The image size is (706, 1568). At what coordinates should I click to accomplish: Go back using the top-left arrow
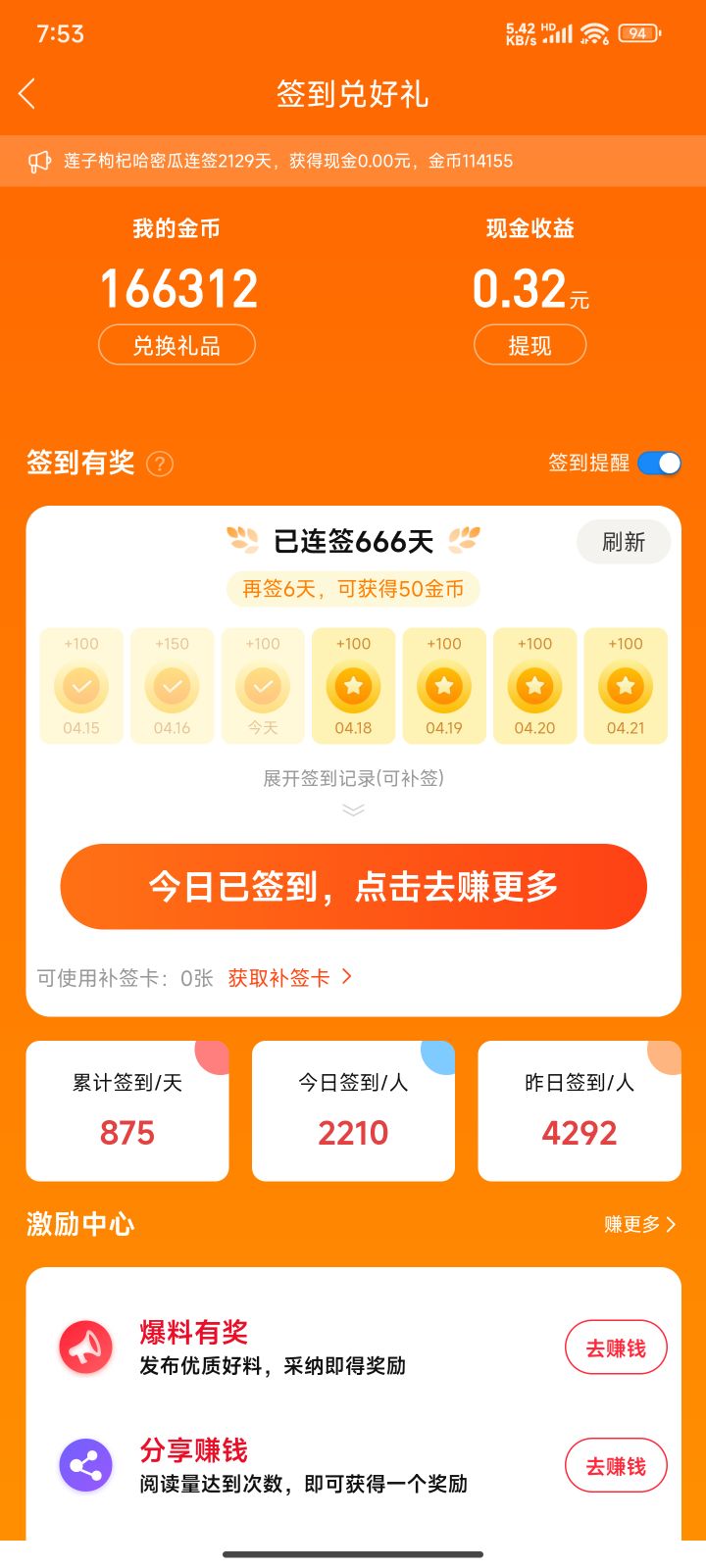tap(27, 94)
